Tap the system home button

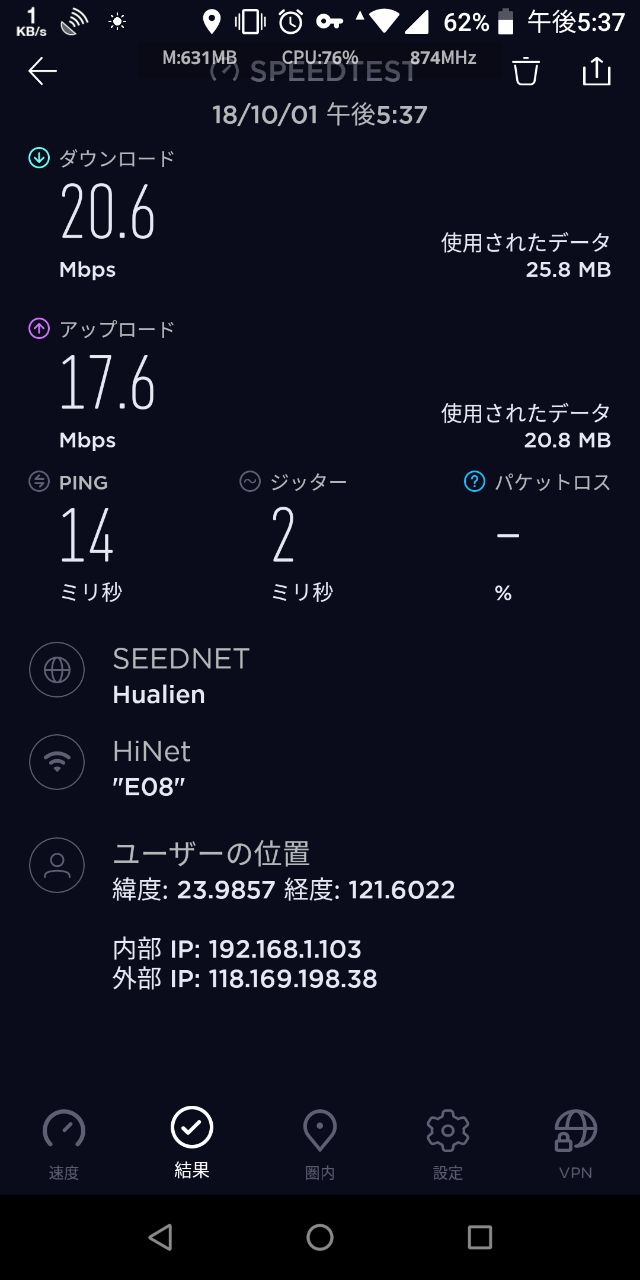(320, 1238)
